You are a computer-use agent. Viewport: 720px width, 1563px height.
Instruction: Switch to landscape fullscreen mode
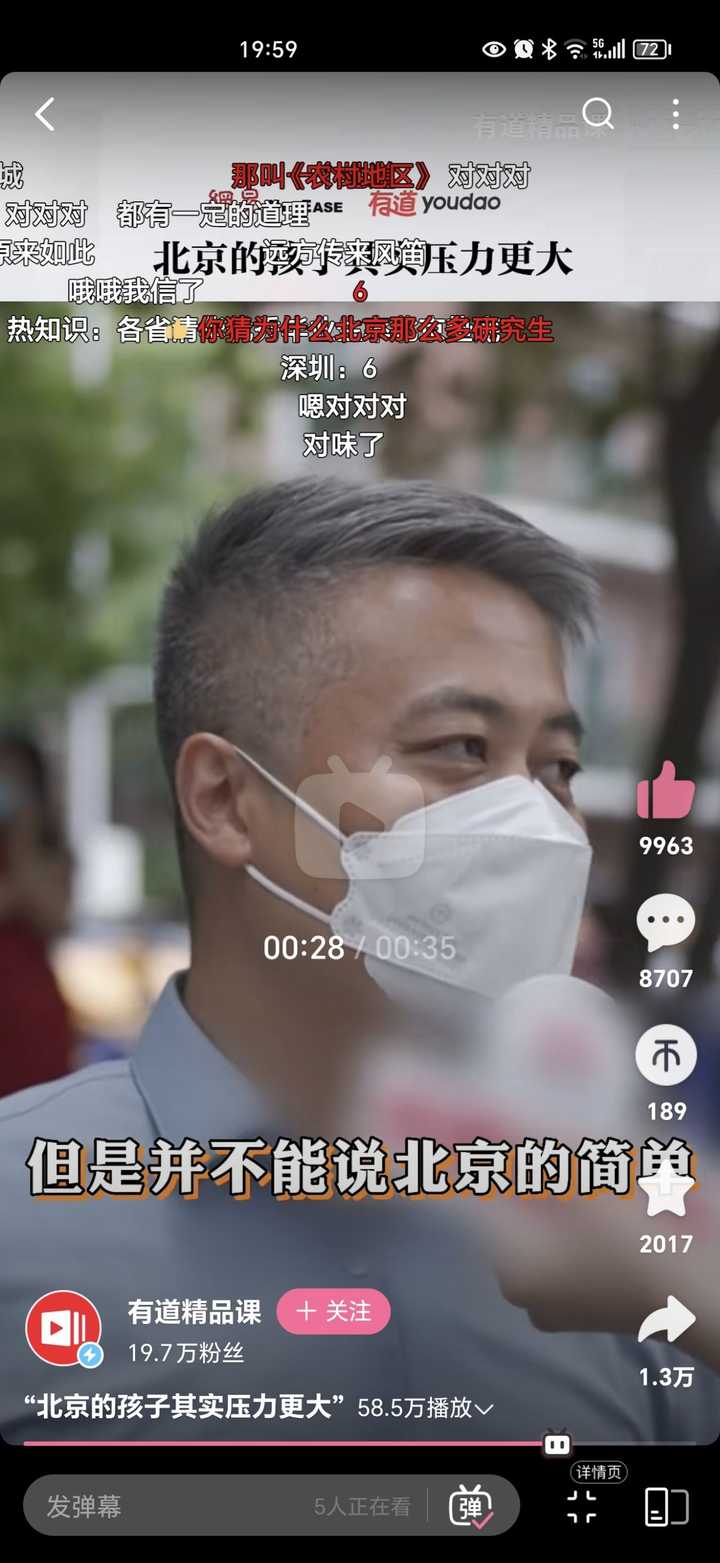tap(666, 1507)
